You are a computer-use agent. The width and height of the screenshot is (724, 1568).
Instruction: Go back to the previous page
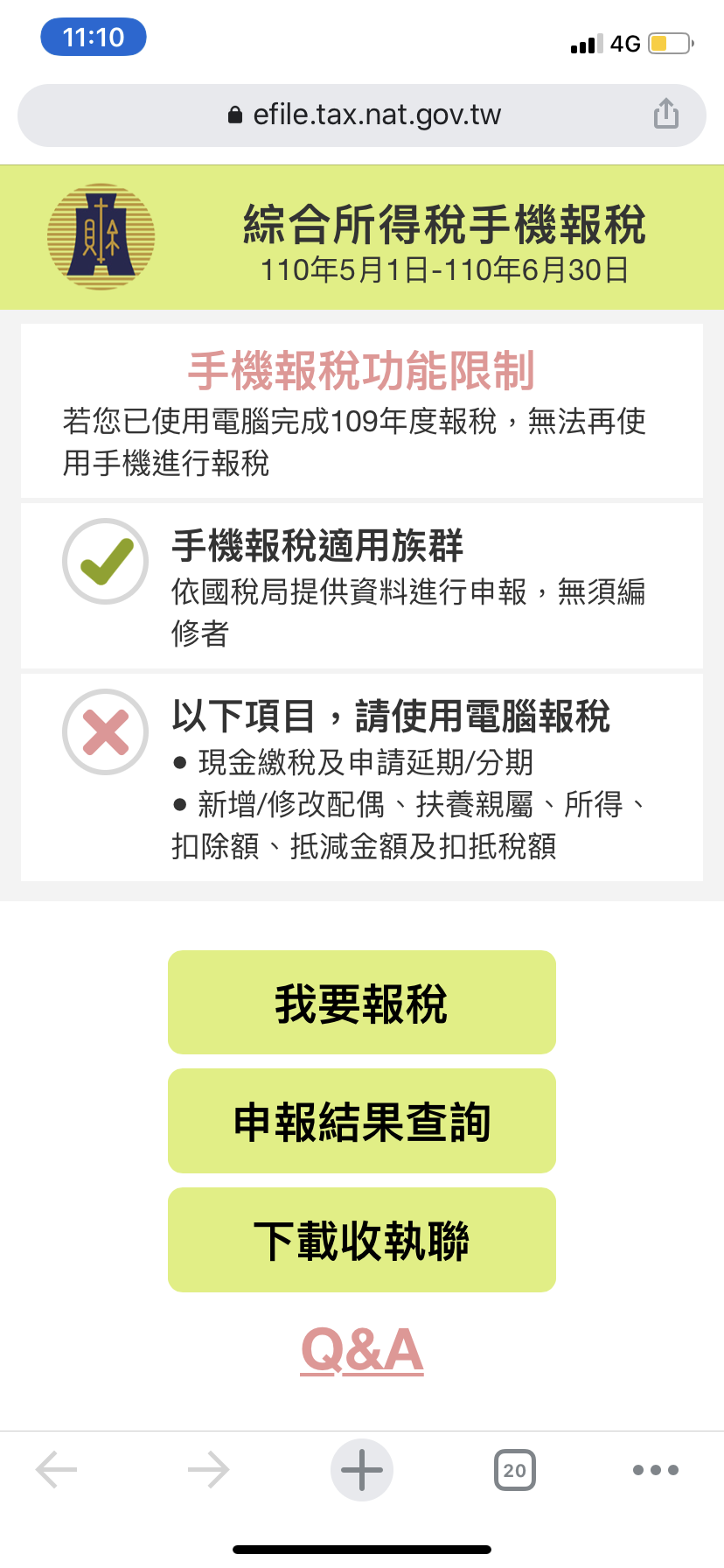[x=57, y=1470]
